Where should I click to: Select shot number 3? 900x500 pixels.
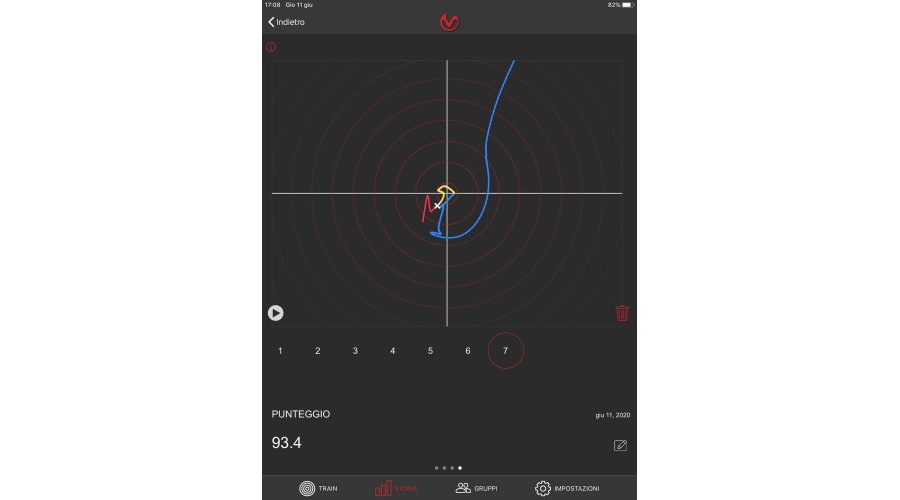tap(355, 351)
